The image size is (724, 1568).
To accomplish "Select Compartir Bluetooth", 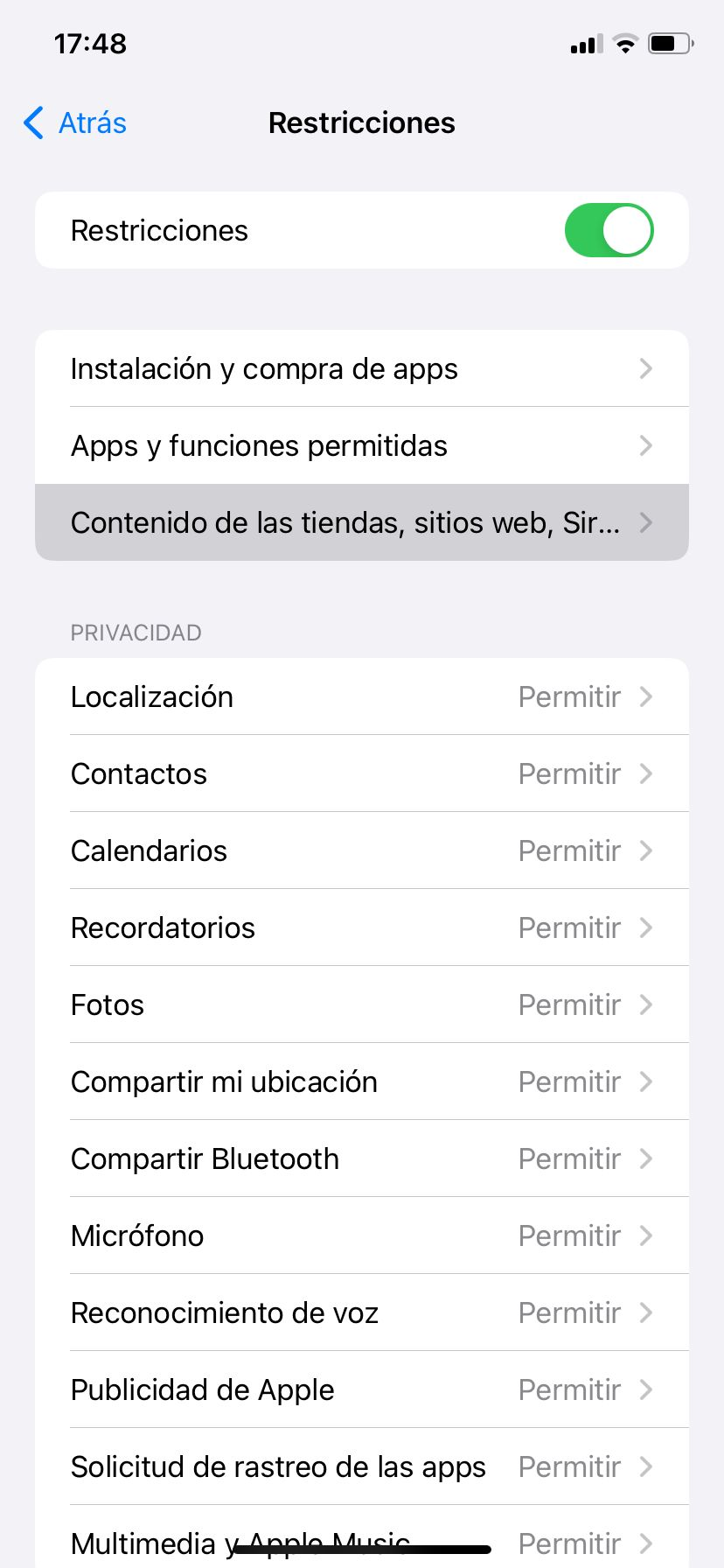I will click(x=361, y=1159).
